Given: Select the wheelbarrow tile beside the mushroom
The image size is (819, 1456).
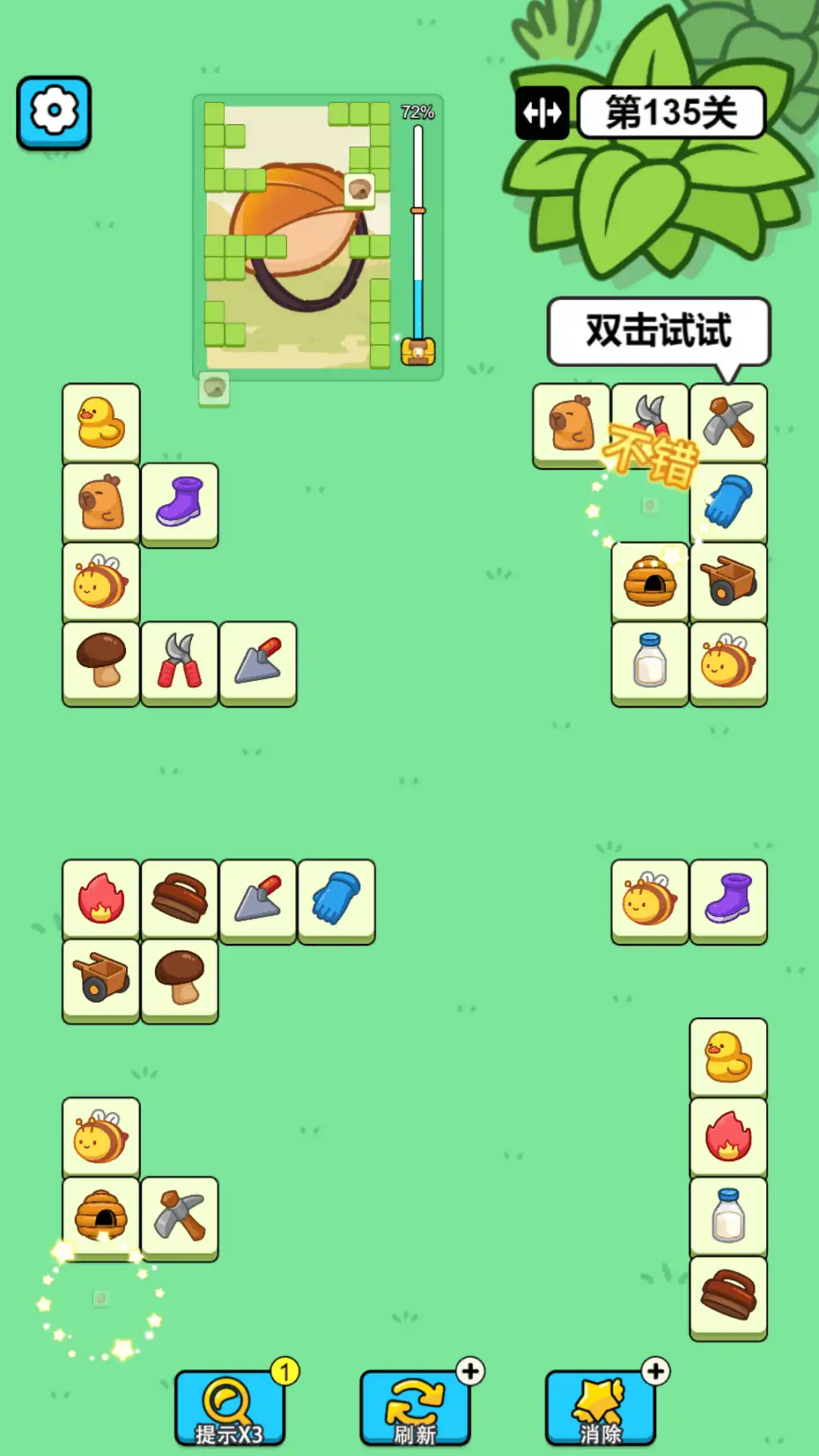Looking at the screenshot, I should (101, 979).
